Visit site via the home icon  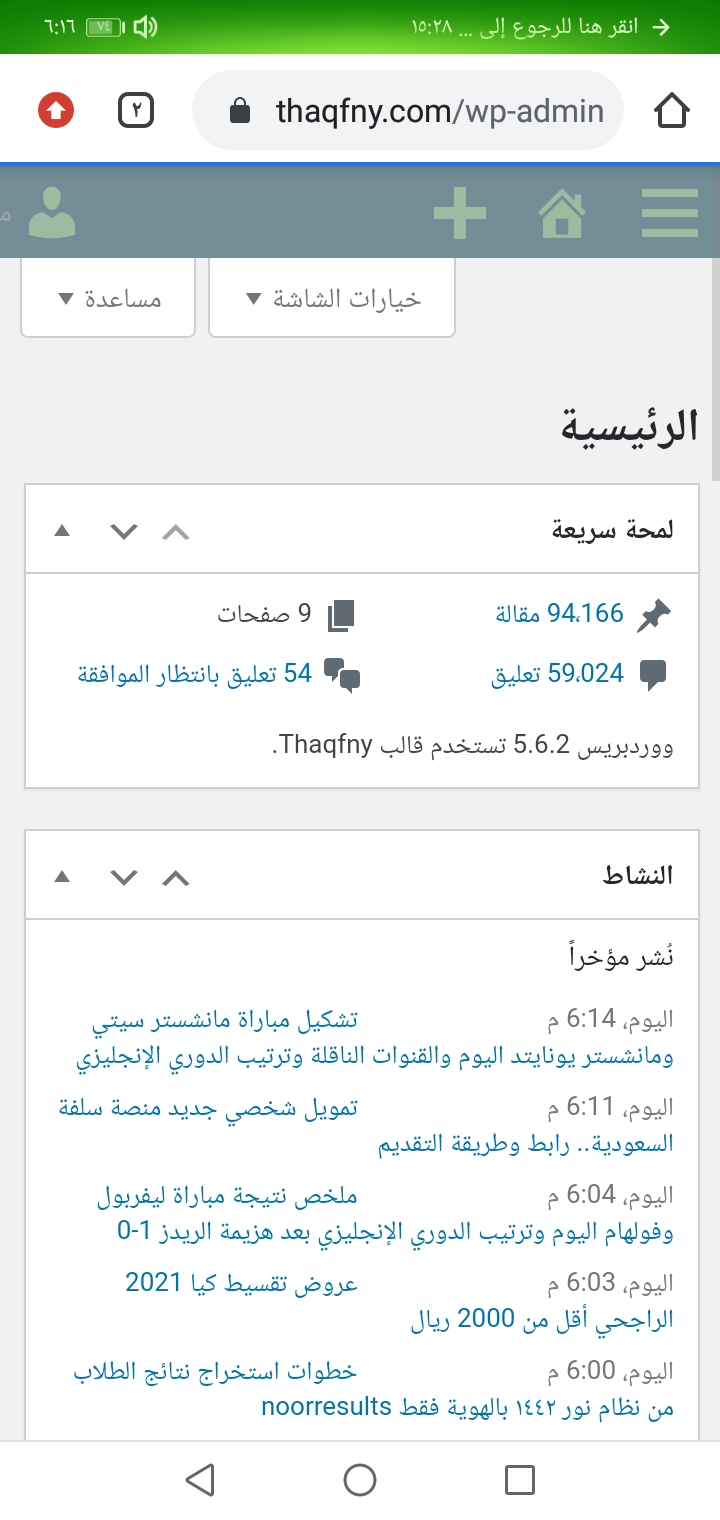pyautogui.click(x=562, y=213)
